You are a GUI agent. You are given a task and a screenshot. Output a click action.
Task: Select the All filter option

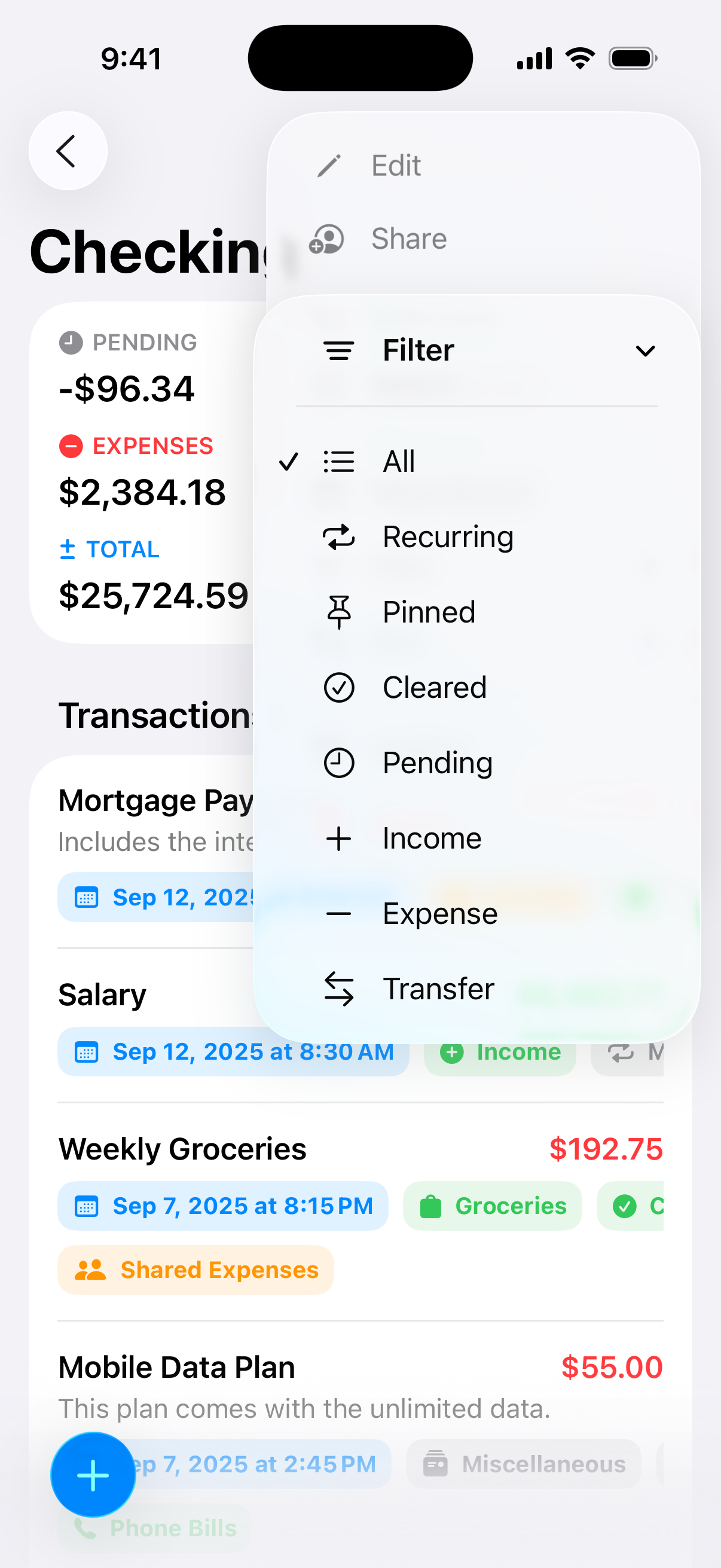coord(399,462)
